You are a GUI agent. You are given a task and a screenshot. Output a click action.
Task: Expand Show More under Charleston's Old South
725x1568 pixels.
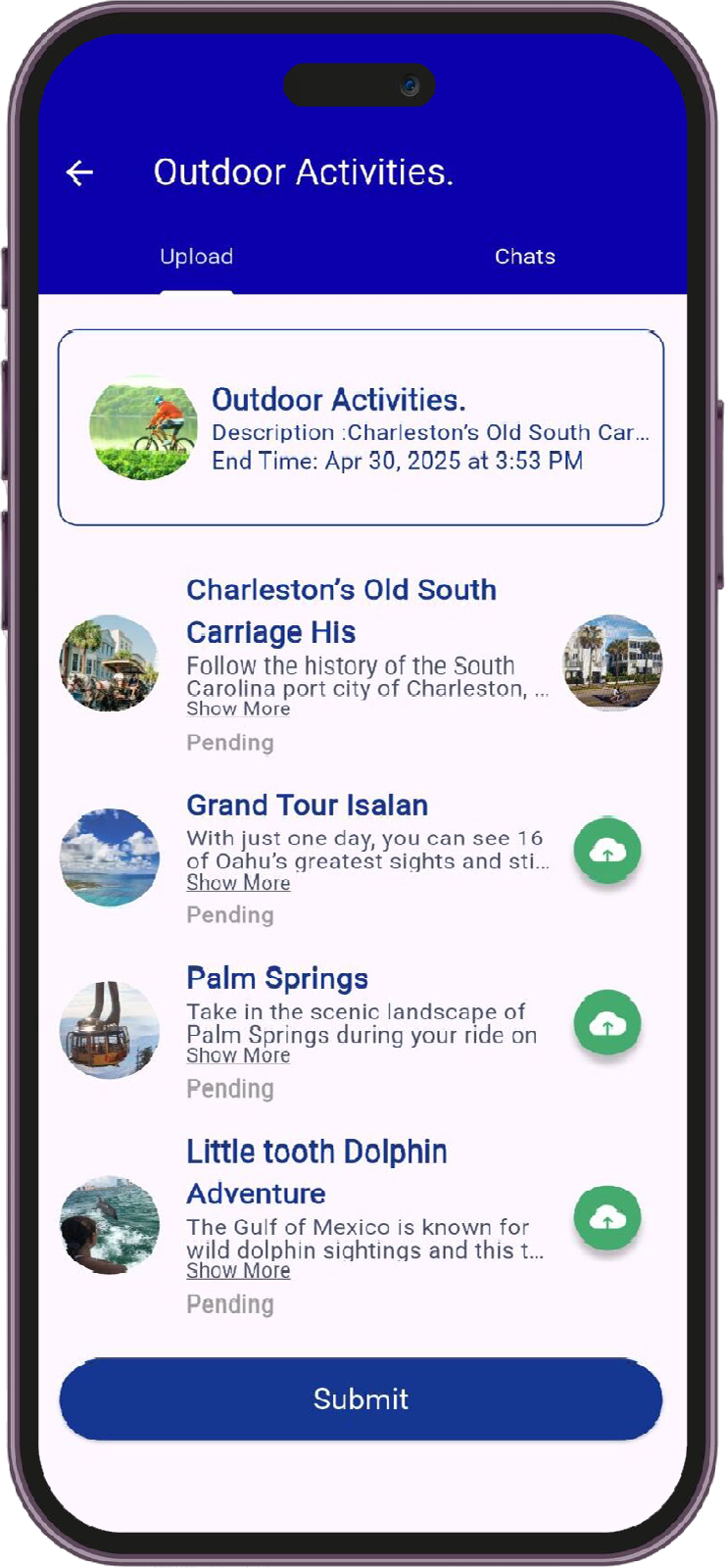238,709
